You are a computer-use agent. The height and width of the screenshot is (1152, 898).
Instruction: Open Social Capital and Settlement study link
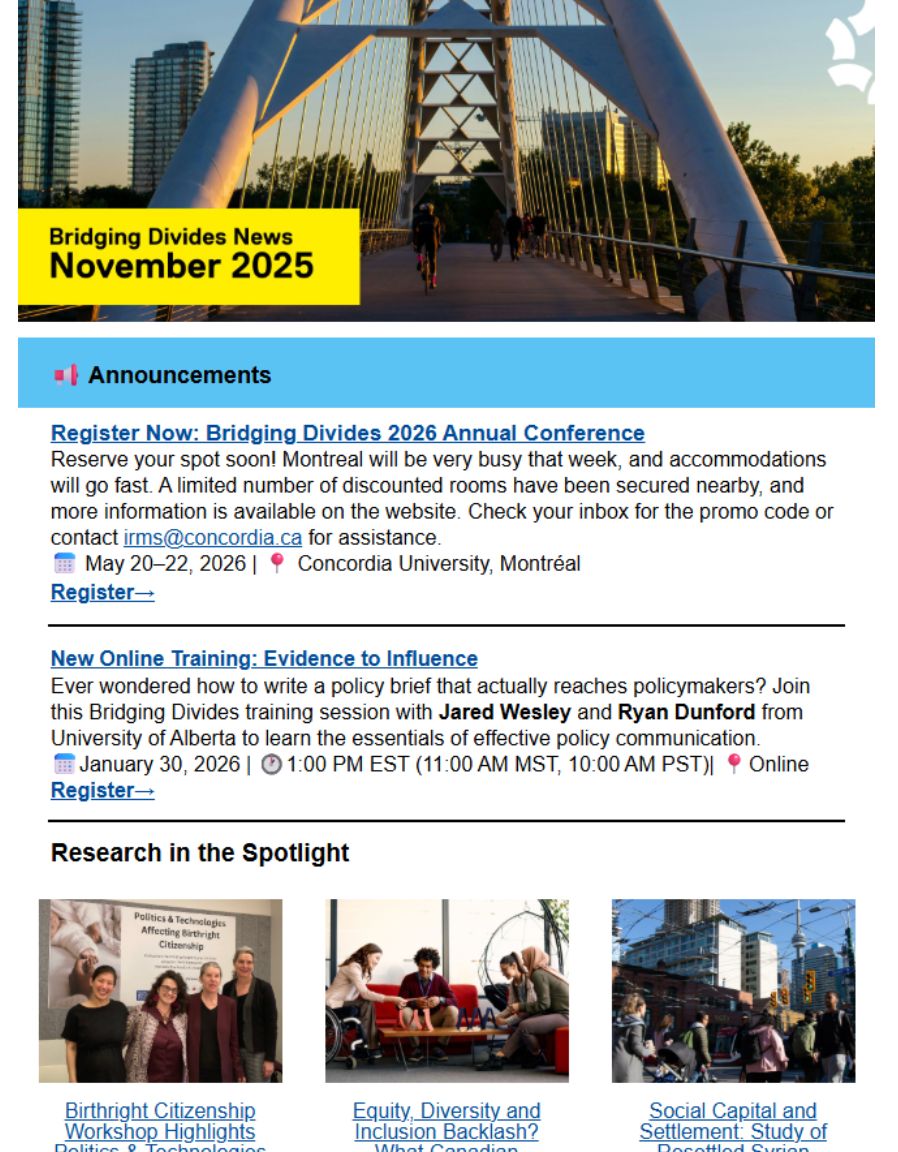click(733, 1121)
